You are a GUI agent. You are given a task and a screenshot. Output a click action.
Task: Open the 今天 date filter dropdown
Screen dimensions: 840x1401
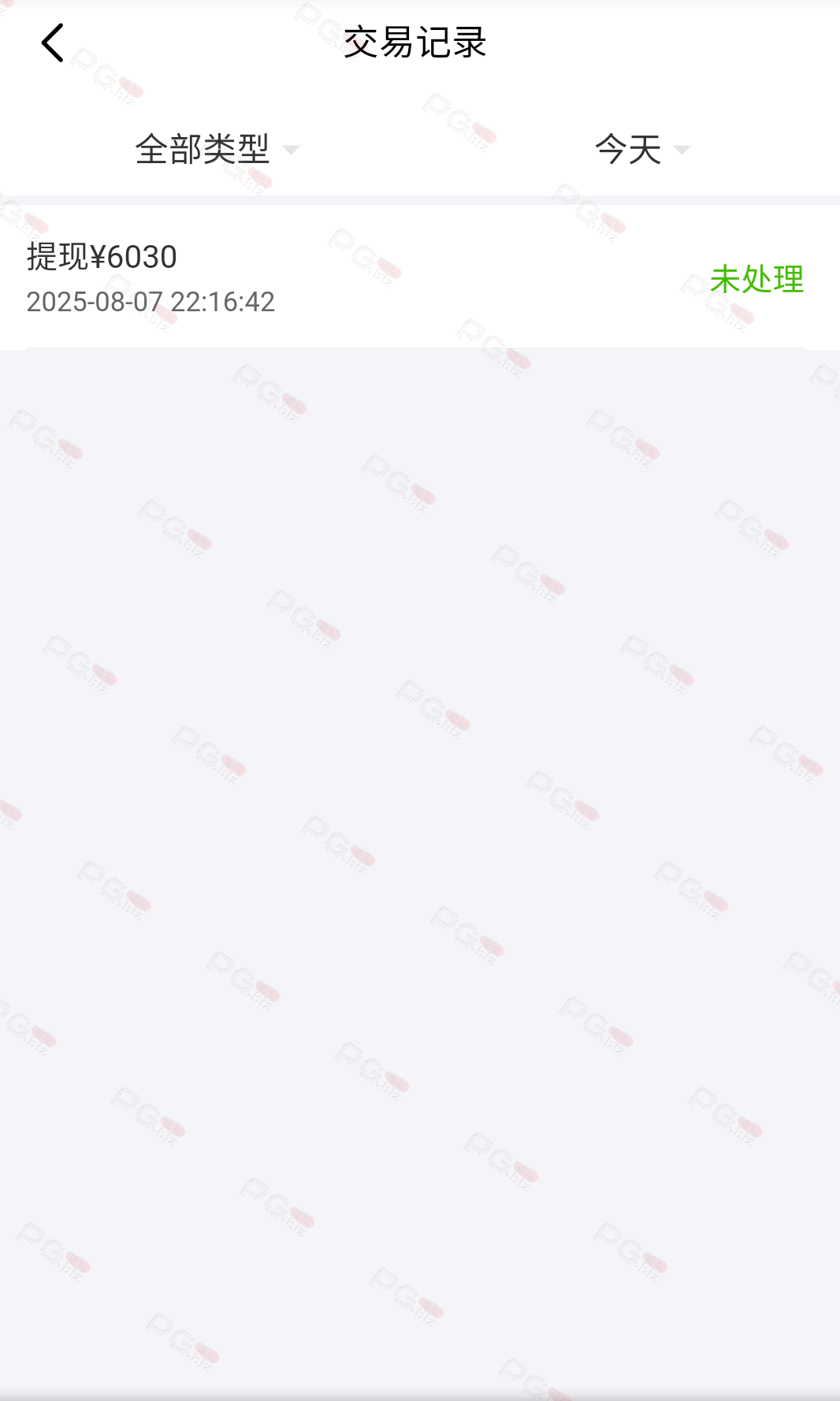click(641, 149)
